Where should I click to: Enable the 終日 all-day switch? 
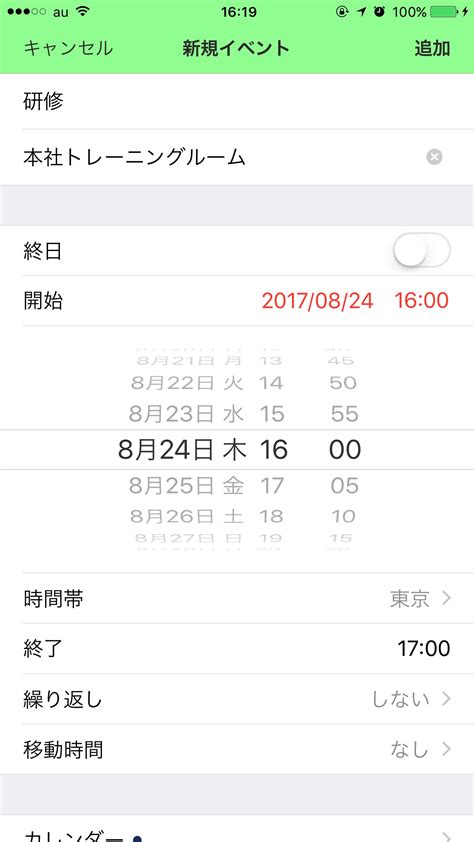(421, 250)
